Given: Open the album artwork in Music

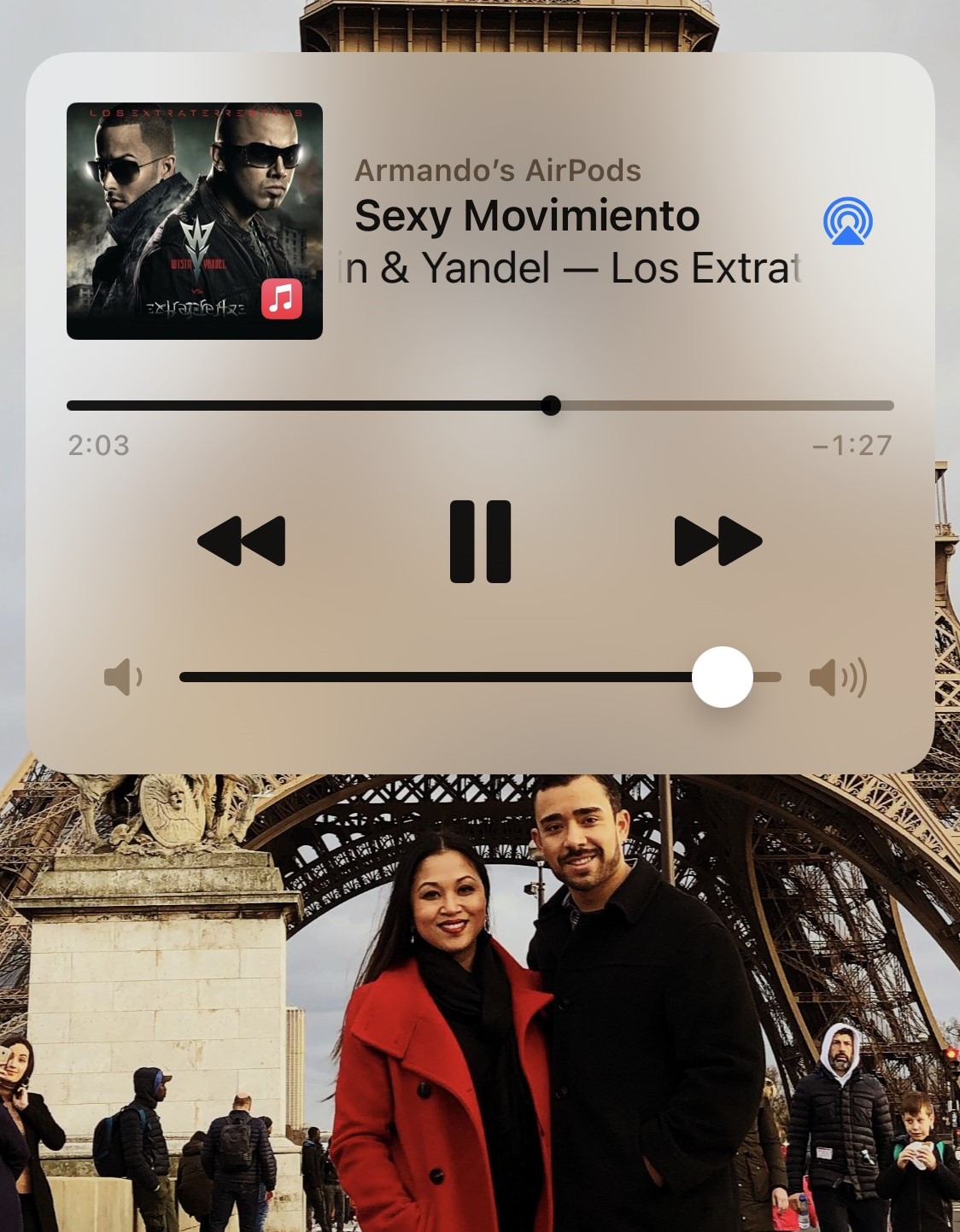Looking at the screenshot, I should (x=195, y=221).
